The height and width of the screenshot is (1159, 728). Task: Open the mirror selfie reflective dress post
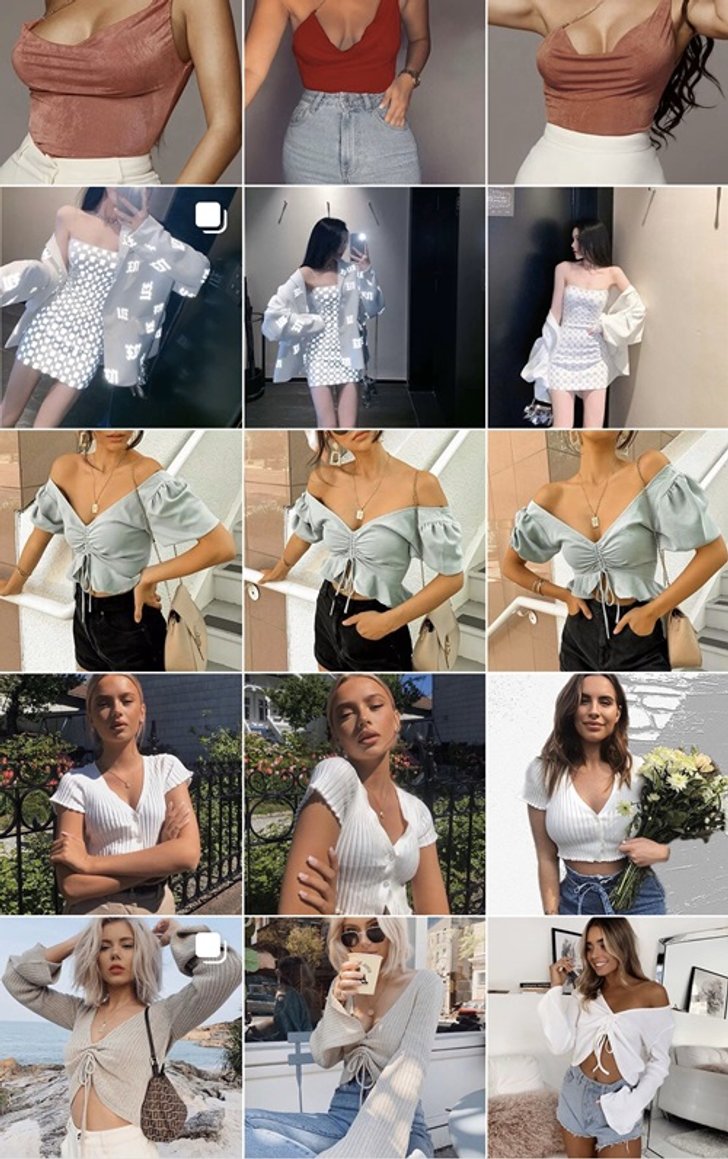pos(364,307)
